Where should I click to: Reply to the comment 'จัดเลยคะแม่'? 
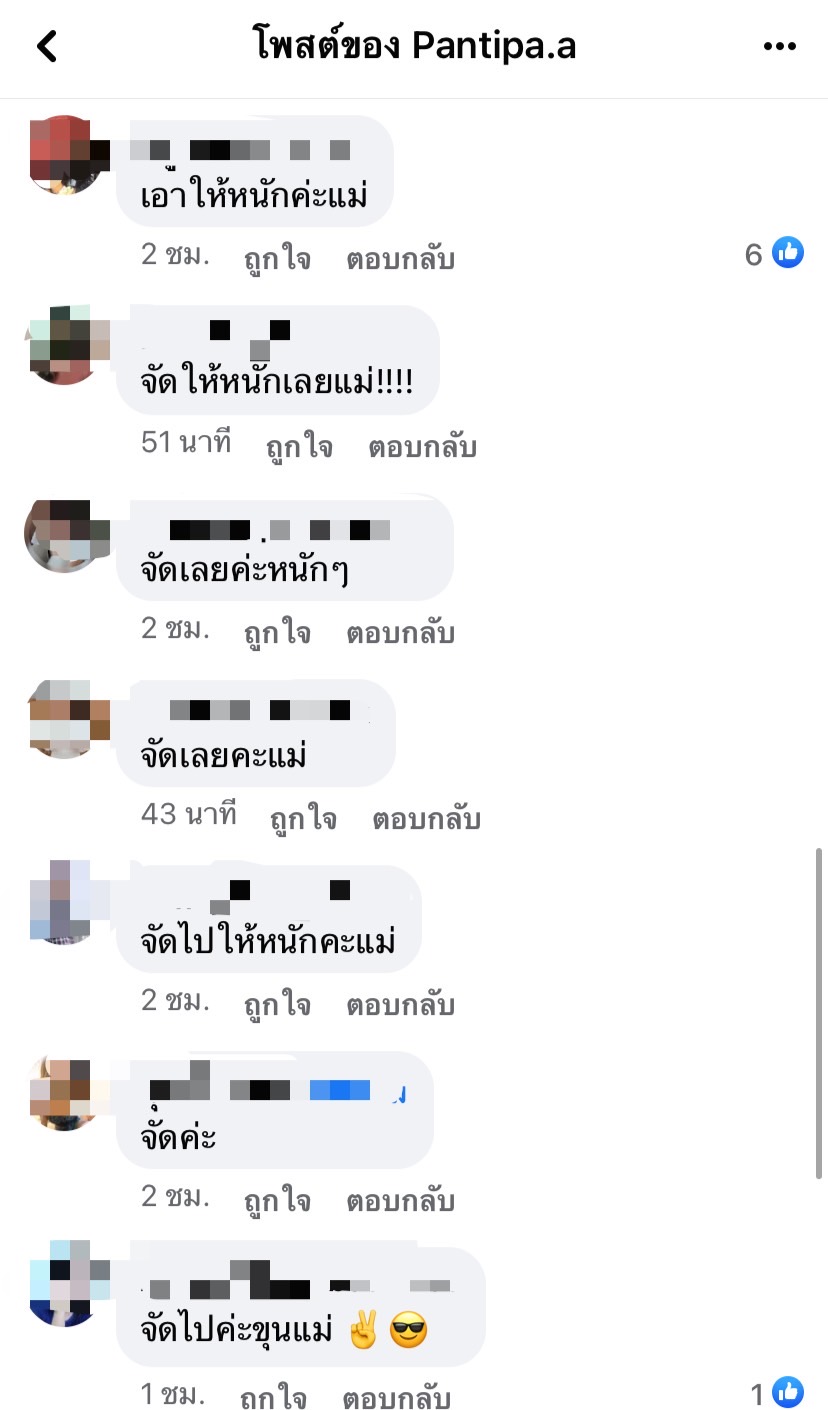click(x=426, y=819)
